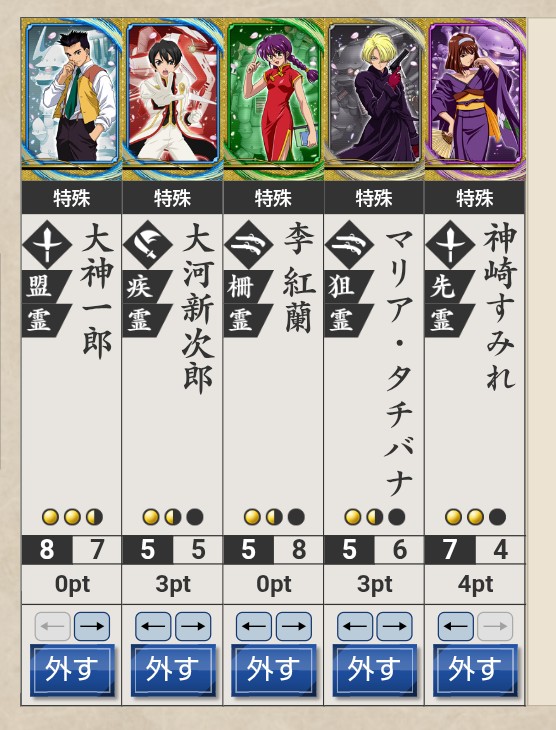556x730 pixels.
Task: Move 神崎すみれ to the left
Action: 455,627
